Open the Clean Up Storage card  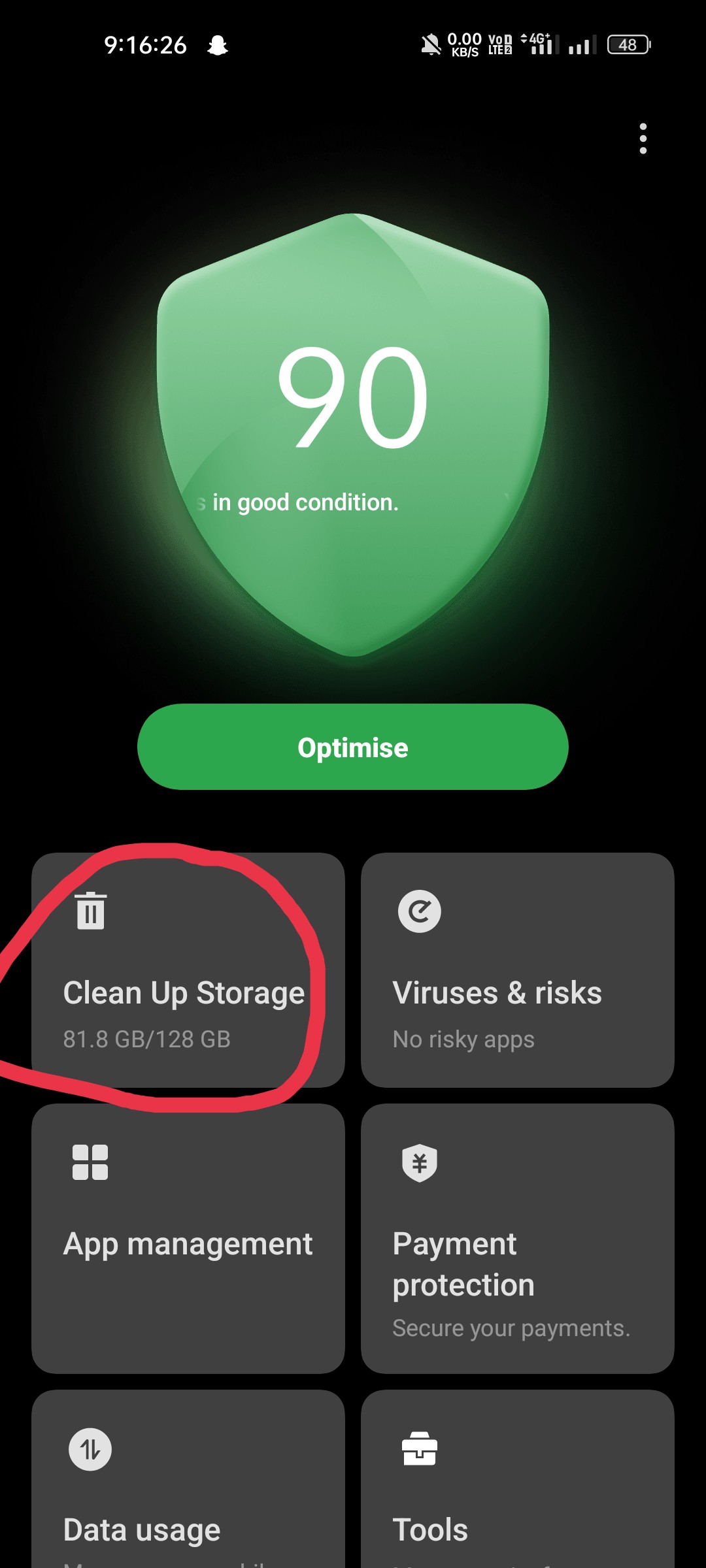188,970
